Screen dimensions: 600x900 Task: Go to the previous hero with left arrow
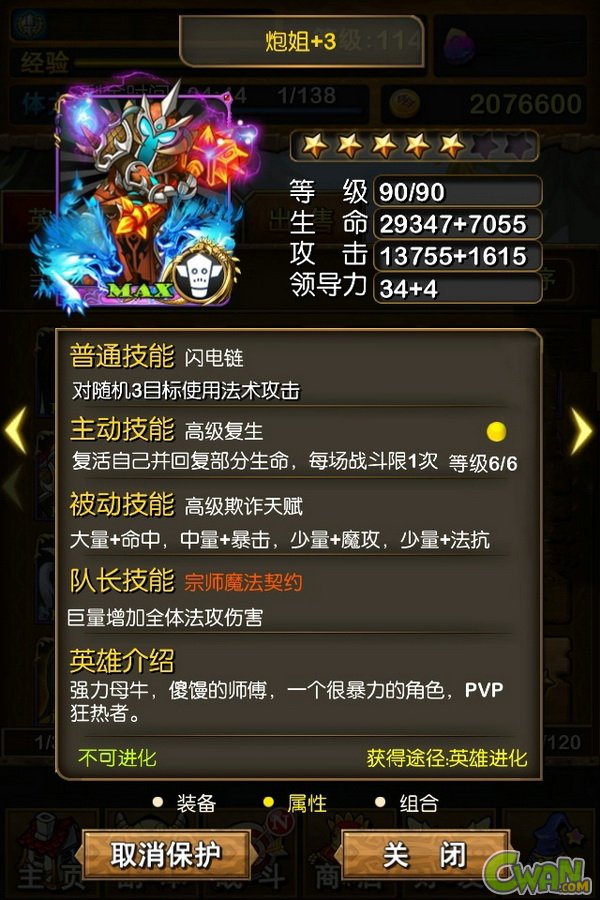click(x=16, y=431)
